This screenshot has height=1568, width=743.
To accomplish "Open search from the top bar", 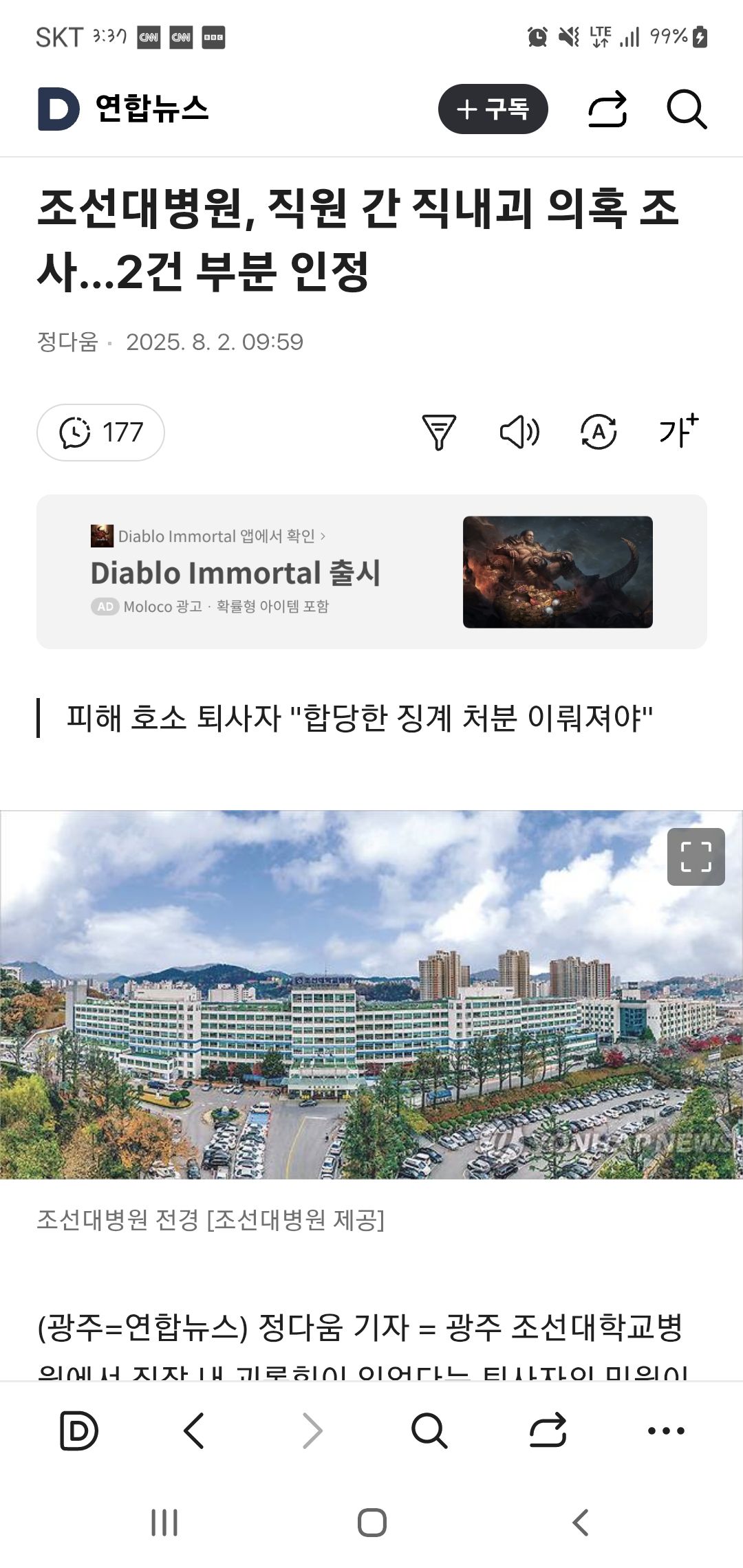I will 686,109.
